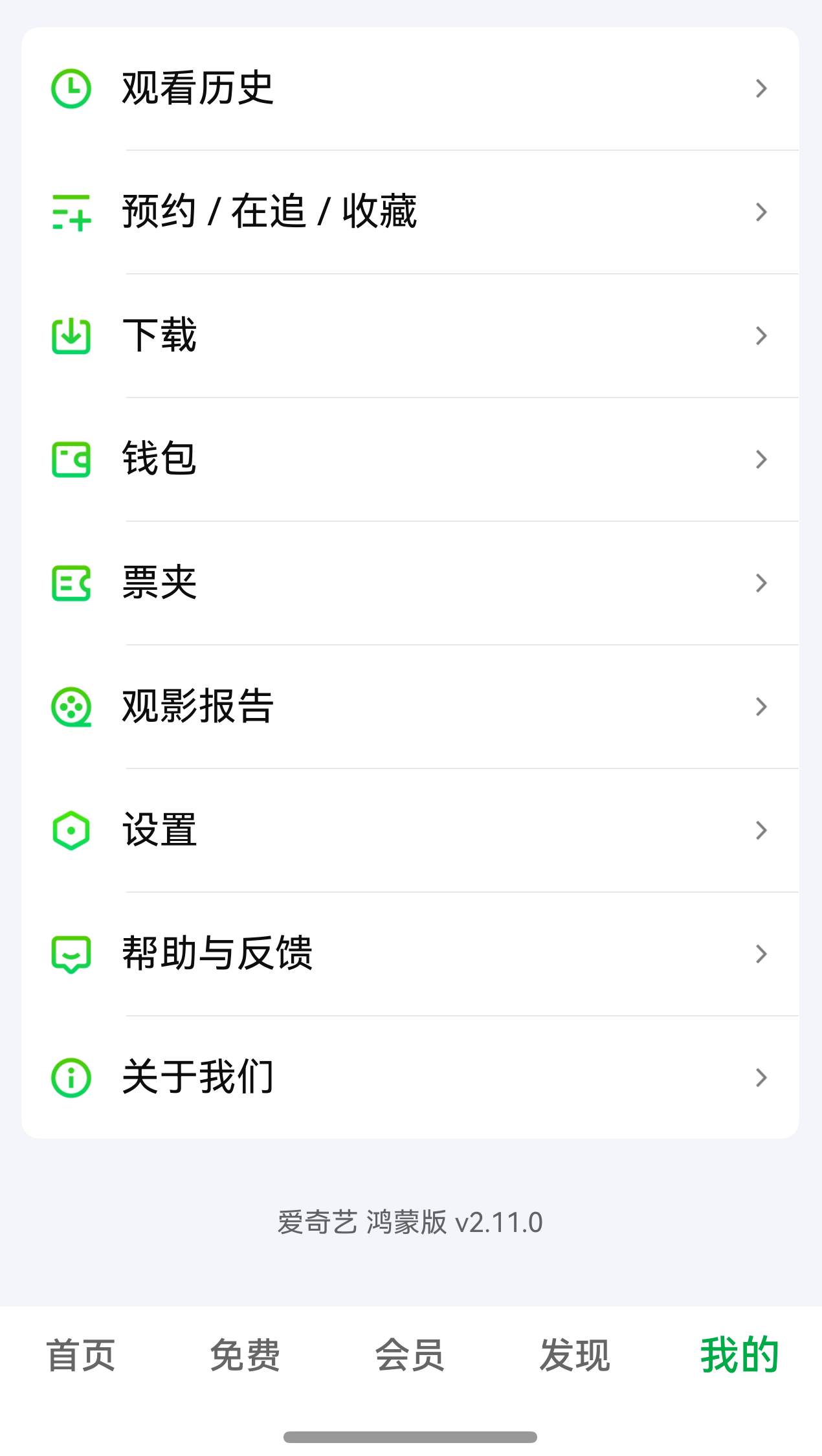
Task: Click the 观看历史 clock icon
Action: click(x=71, y=89)
